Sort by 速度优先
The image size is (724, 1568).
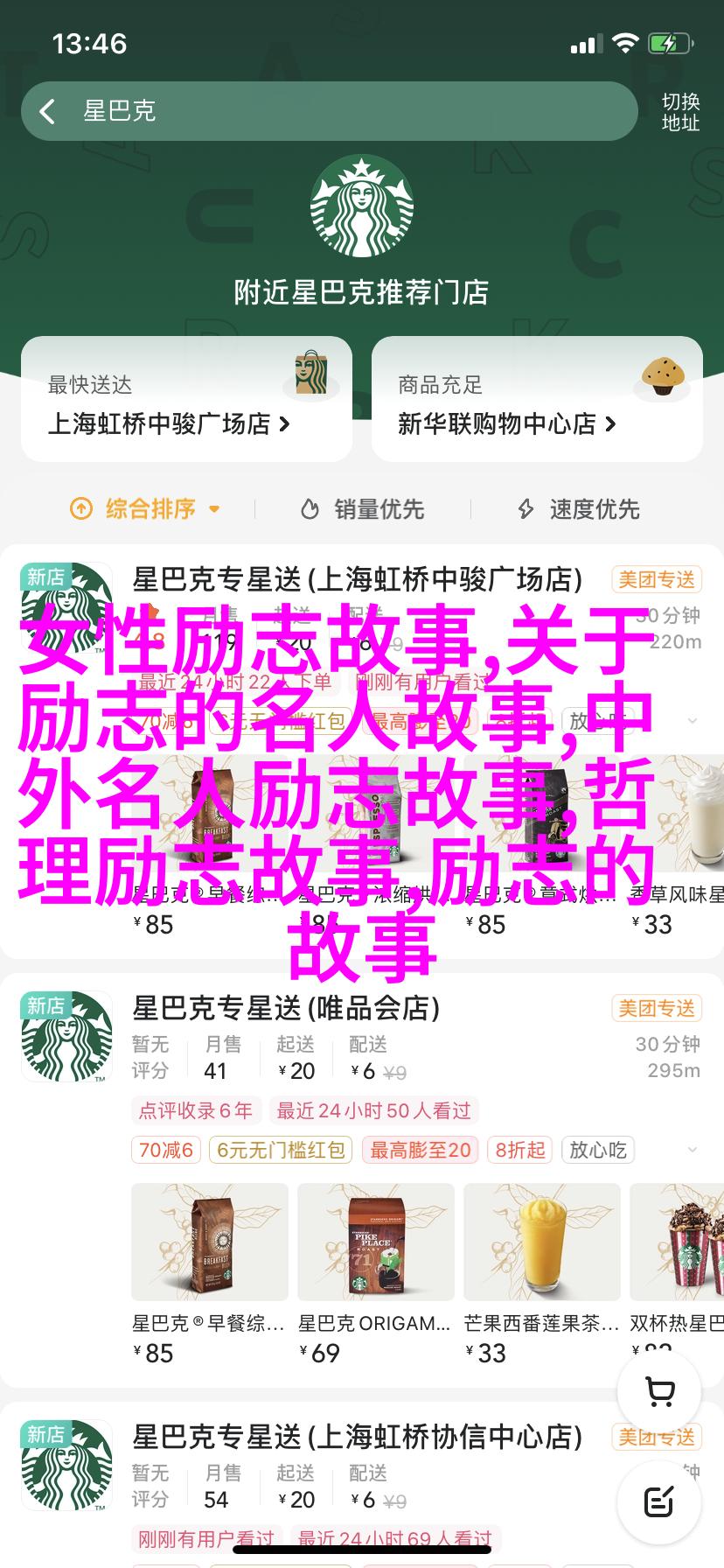tap(579, 508)
